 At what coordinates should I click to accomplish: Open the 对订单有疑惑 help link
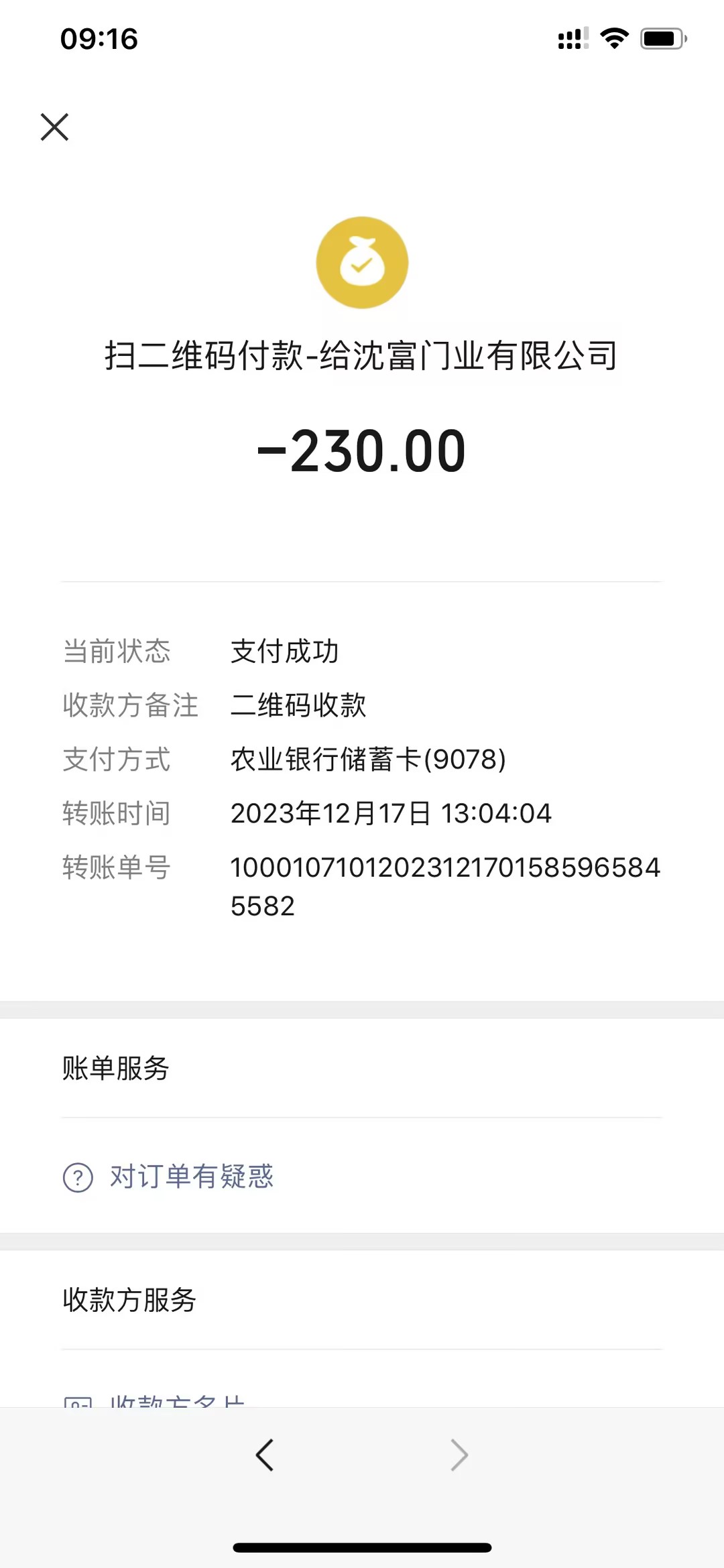pyautogui.click(x=190, y=1177)
